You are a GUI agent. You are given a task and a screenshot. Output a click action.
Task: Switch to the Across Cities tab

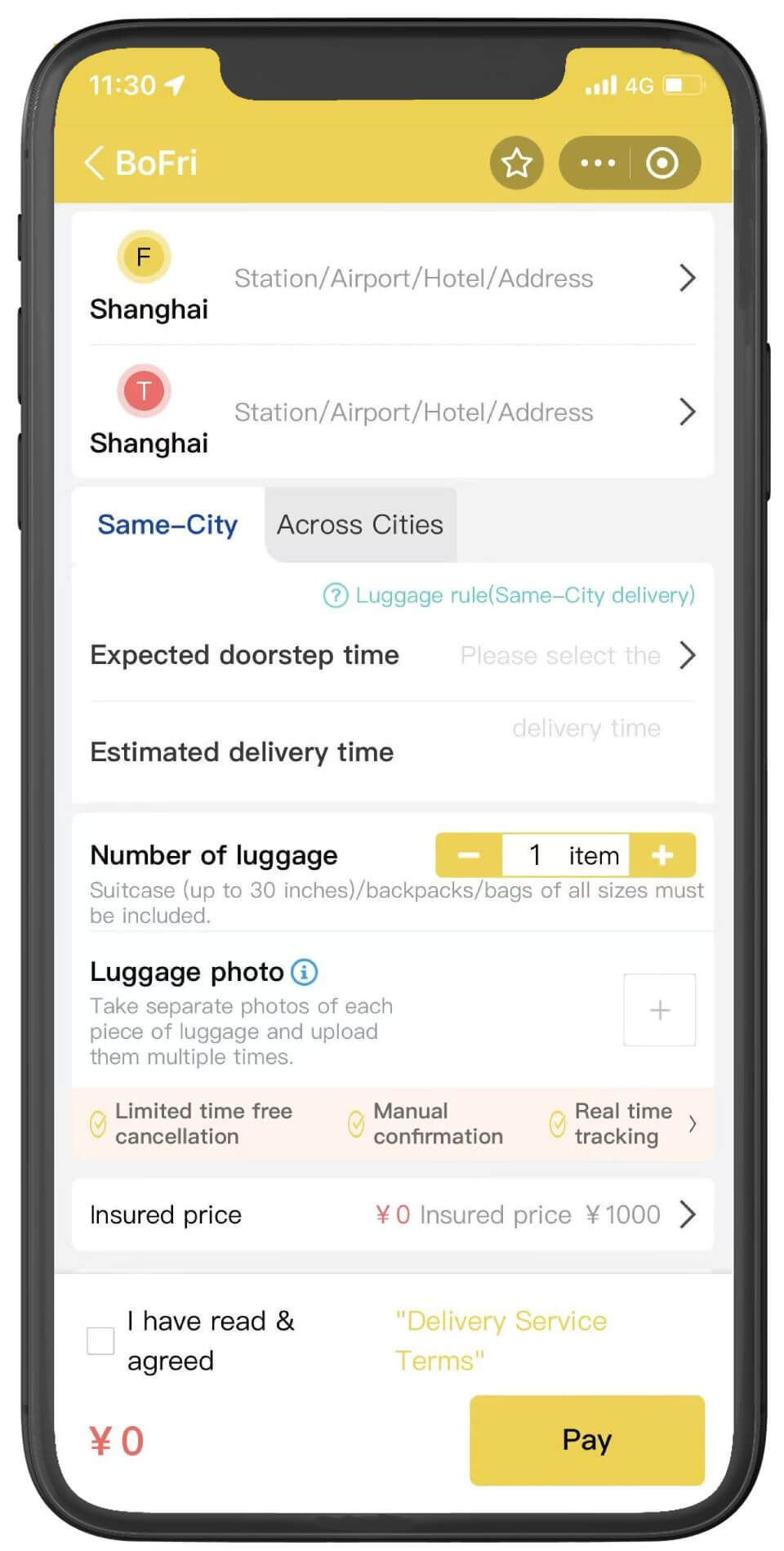(x=360, y=525)
